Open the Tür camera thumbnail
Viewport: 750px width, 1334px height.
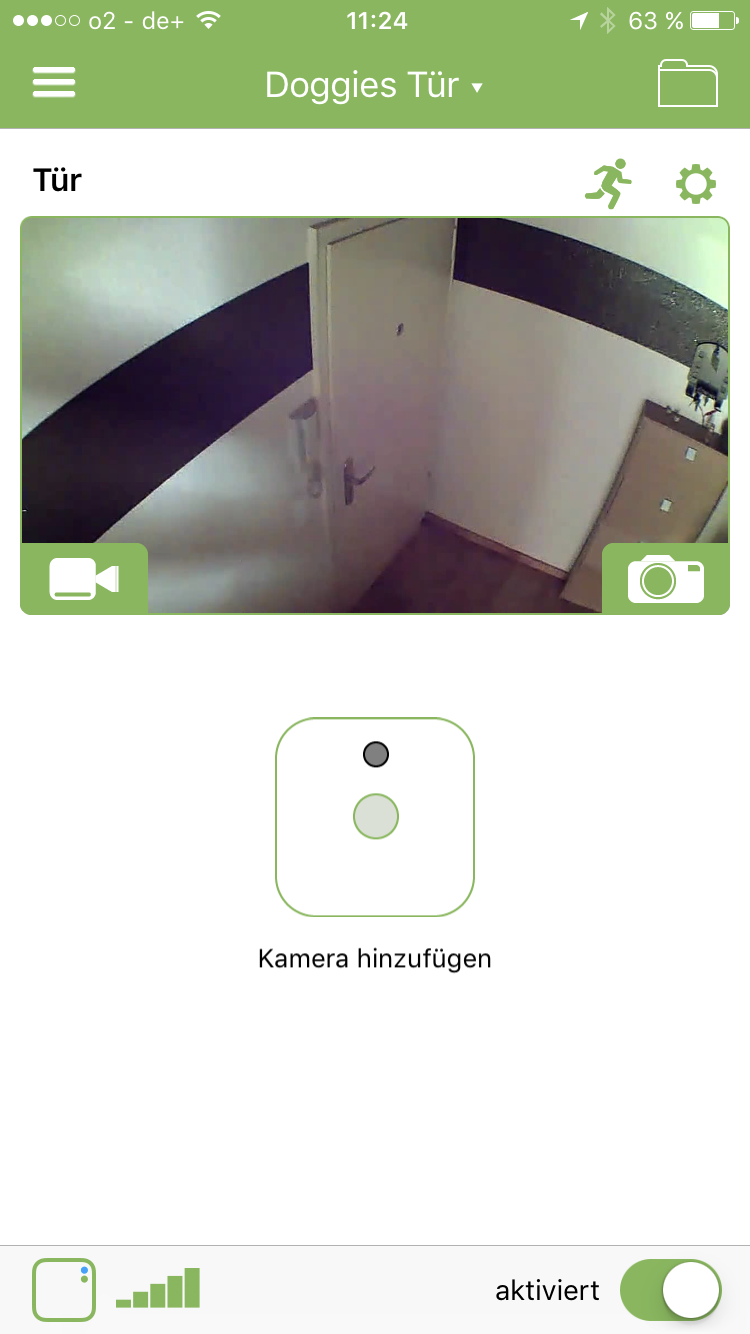point(375,400)
